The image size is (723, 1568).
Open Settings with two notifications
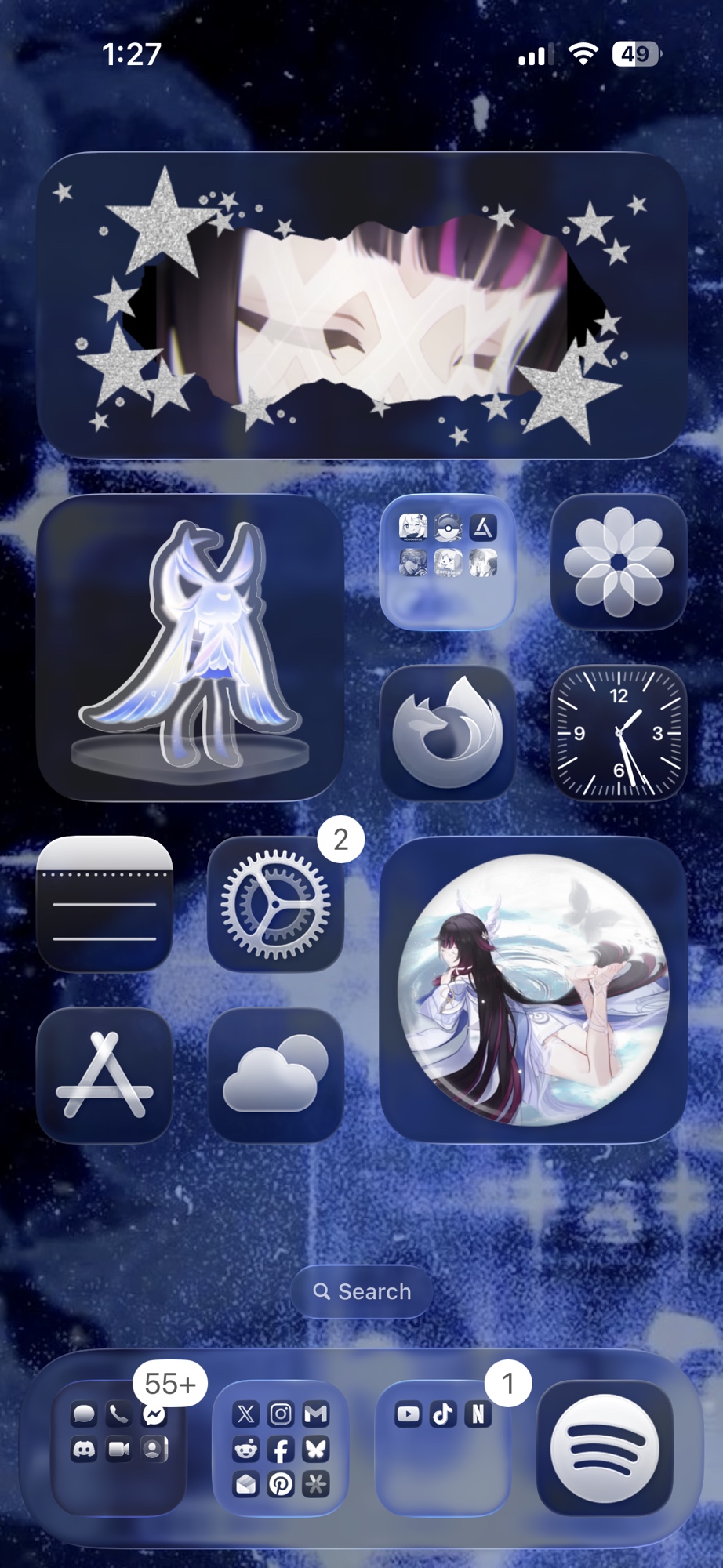coord(275,904)
